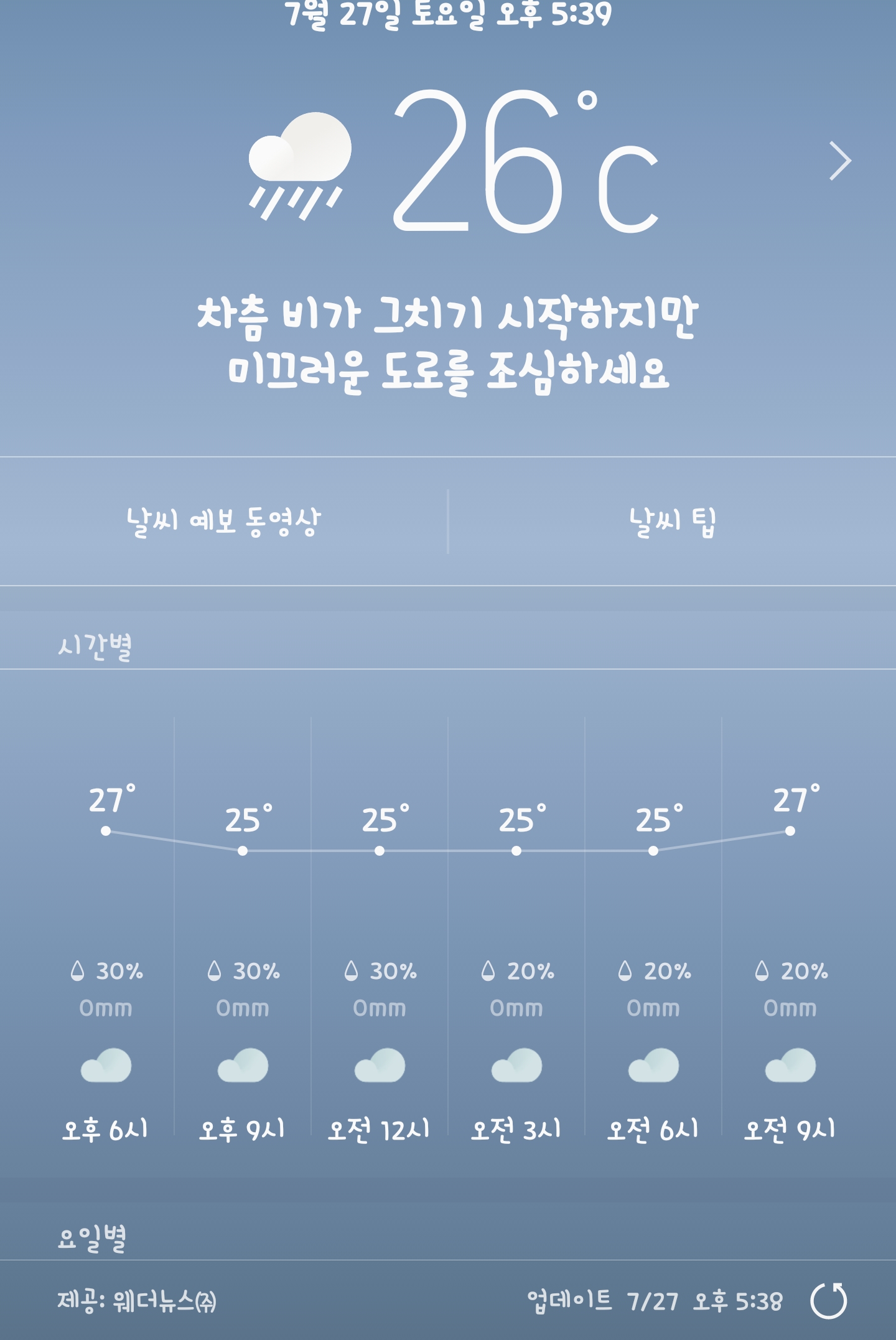Tap the right chevron beside 26°C
The height and width of the screenshot is (1340, 896).
(839, 161)
